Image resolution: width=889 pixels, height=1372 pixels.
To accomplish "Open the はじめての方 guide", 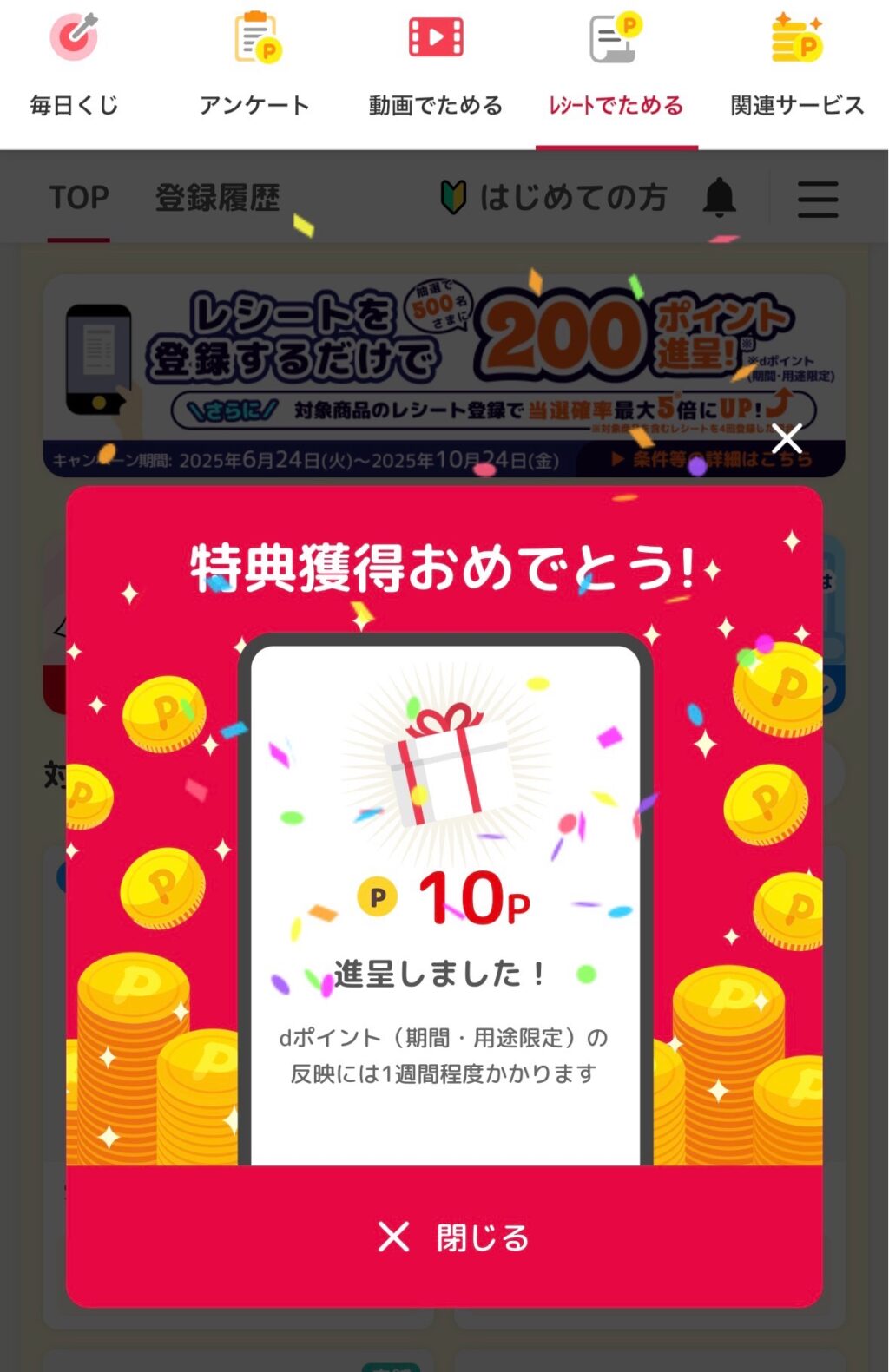I will 556,198.
